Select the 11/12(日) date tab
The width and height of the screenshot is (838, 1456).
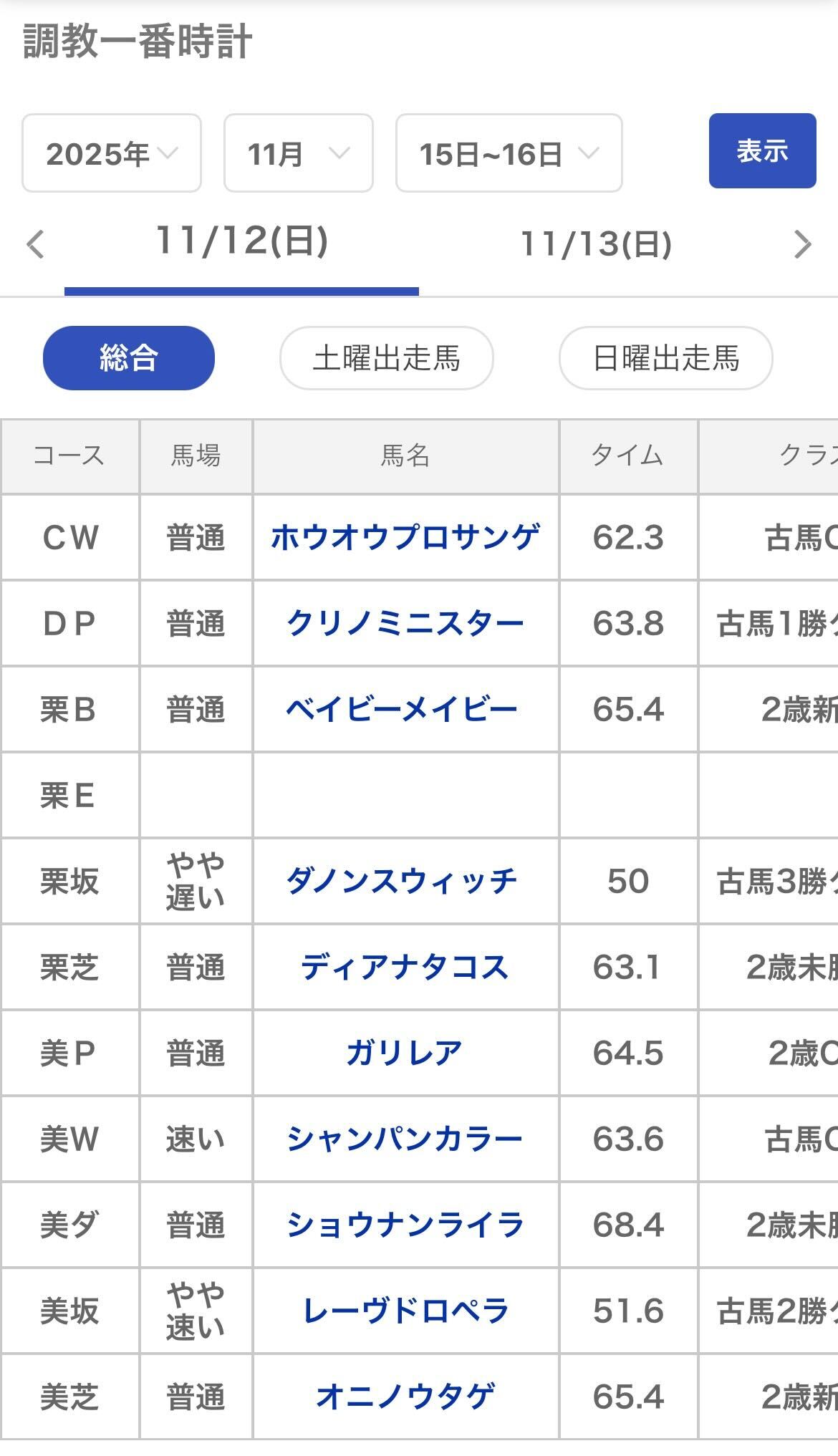pyautogui.click(x=241, y=241)
